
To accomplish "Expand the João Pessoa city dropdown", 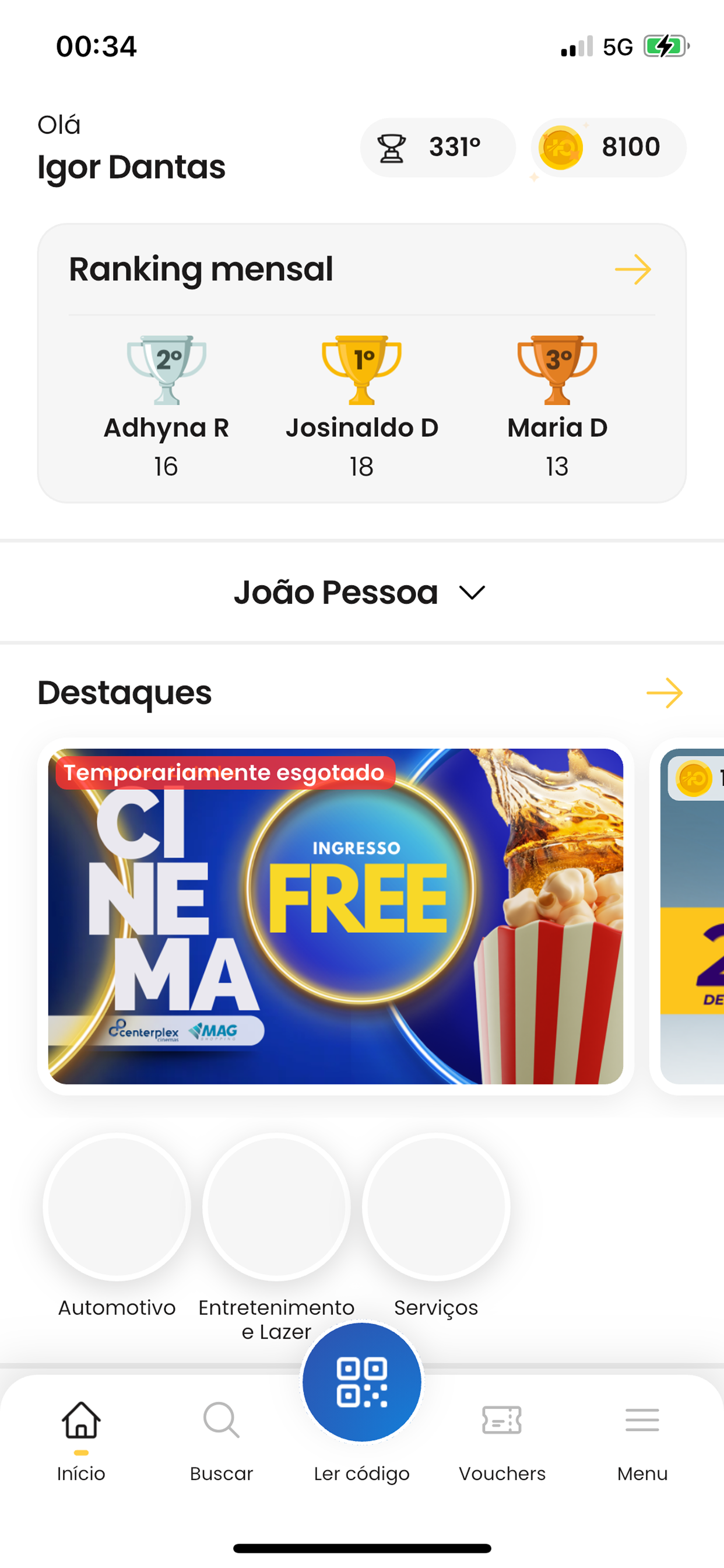I will click(x=473, y=591).
